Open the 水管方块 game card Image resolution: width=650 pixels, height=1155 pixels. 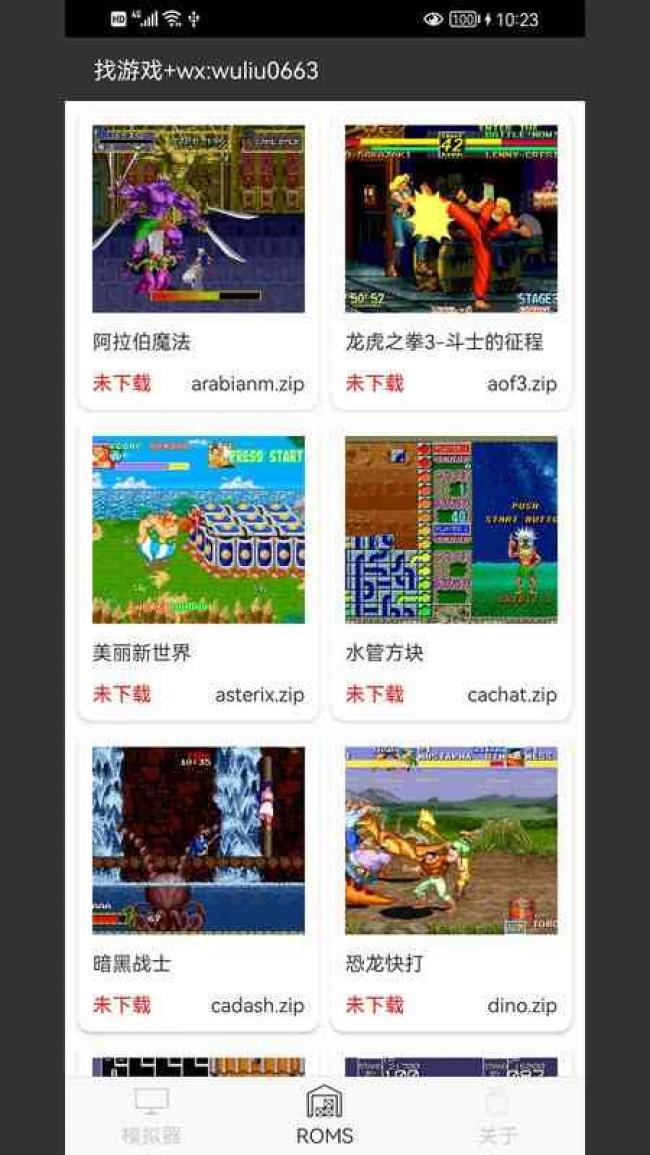(451, 571)
